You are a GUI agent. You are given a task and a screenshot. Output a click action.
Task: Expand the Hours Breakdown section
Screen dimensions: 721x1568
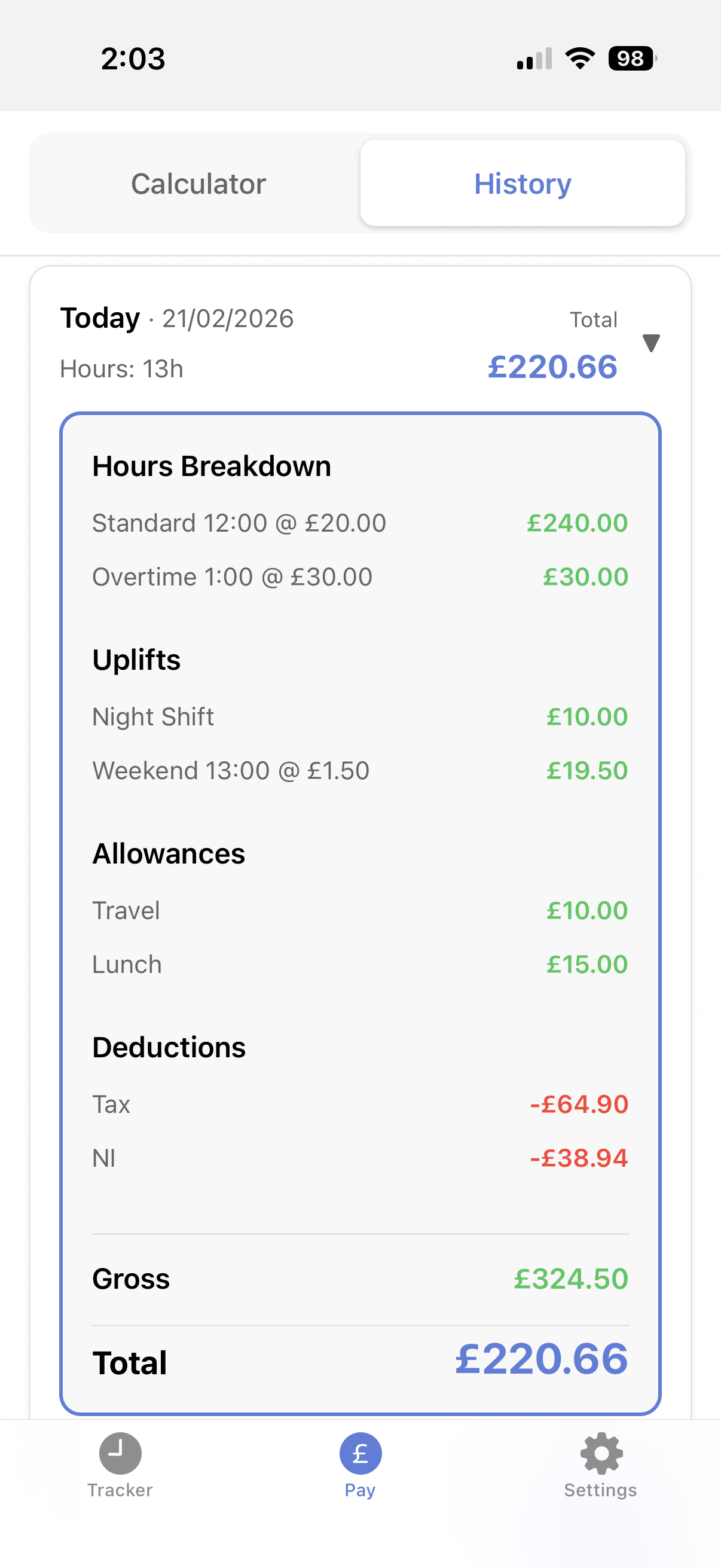[211, 466]
